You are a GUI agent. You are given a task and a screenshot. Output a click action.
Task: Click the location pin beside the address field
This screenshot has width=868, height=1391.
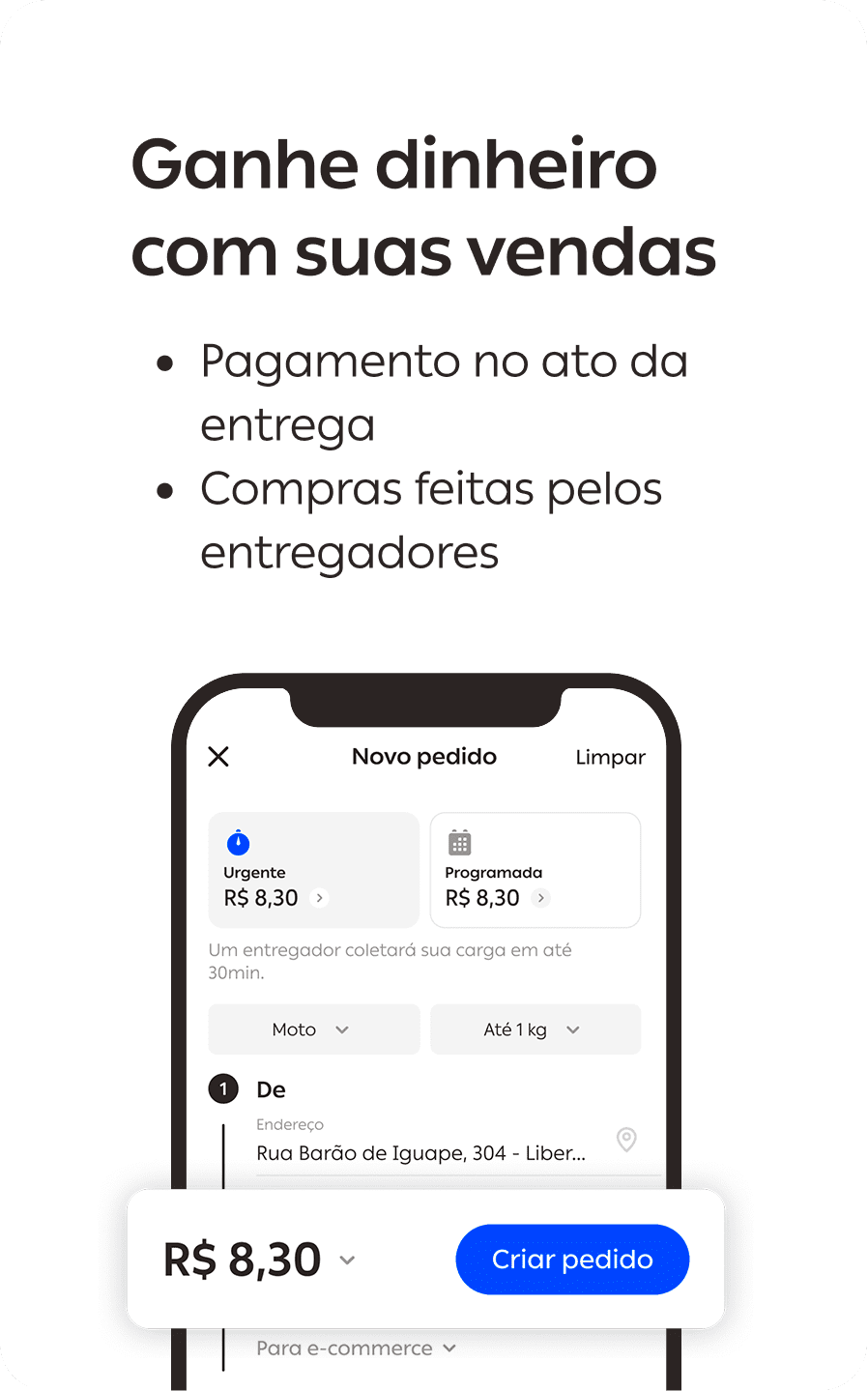[x=626, y=1141]
